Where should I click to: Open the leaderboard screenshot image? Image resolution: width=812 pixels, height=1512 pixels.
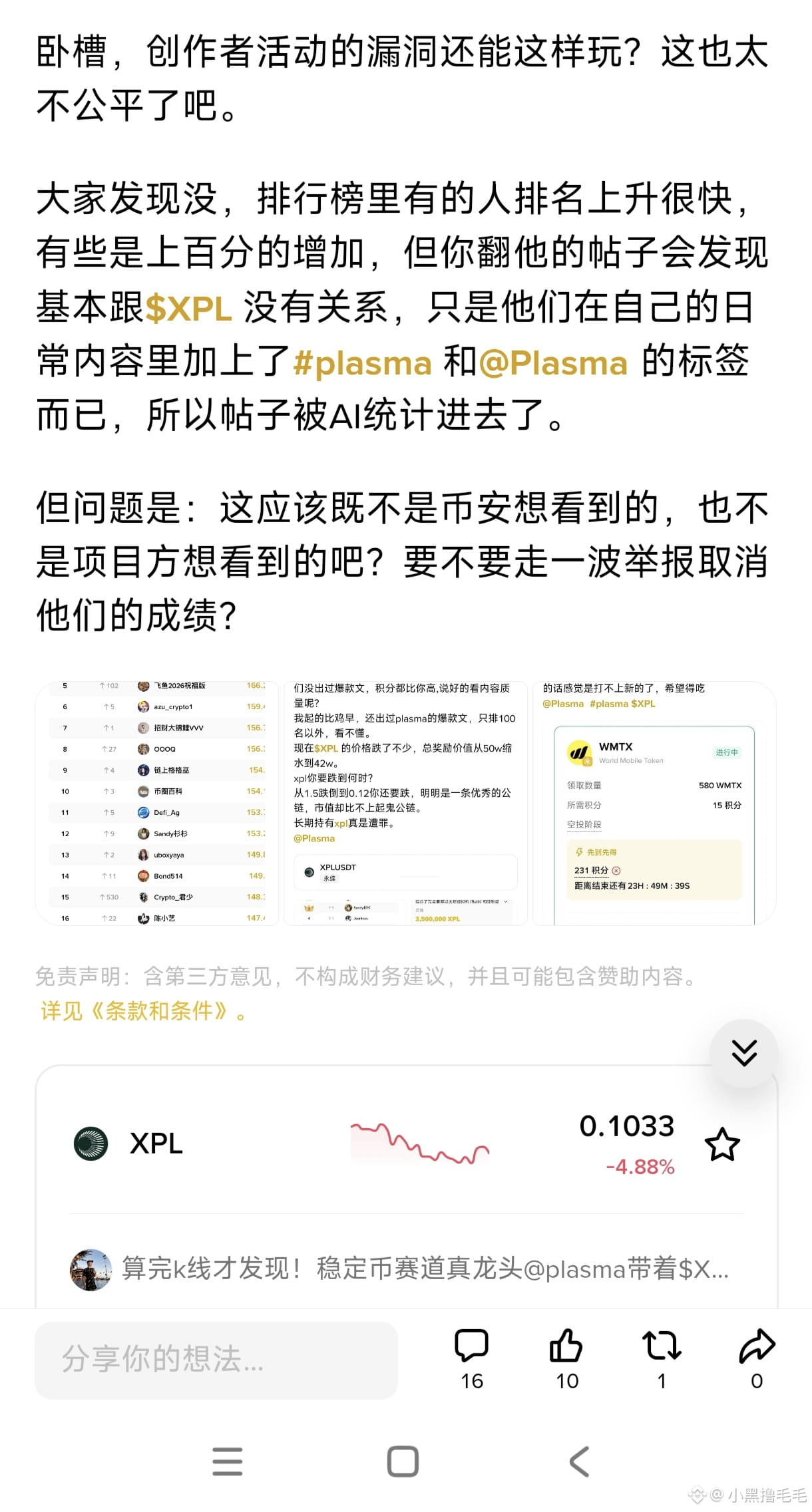tap(157, 803)
